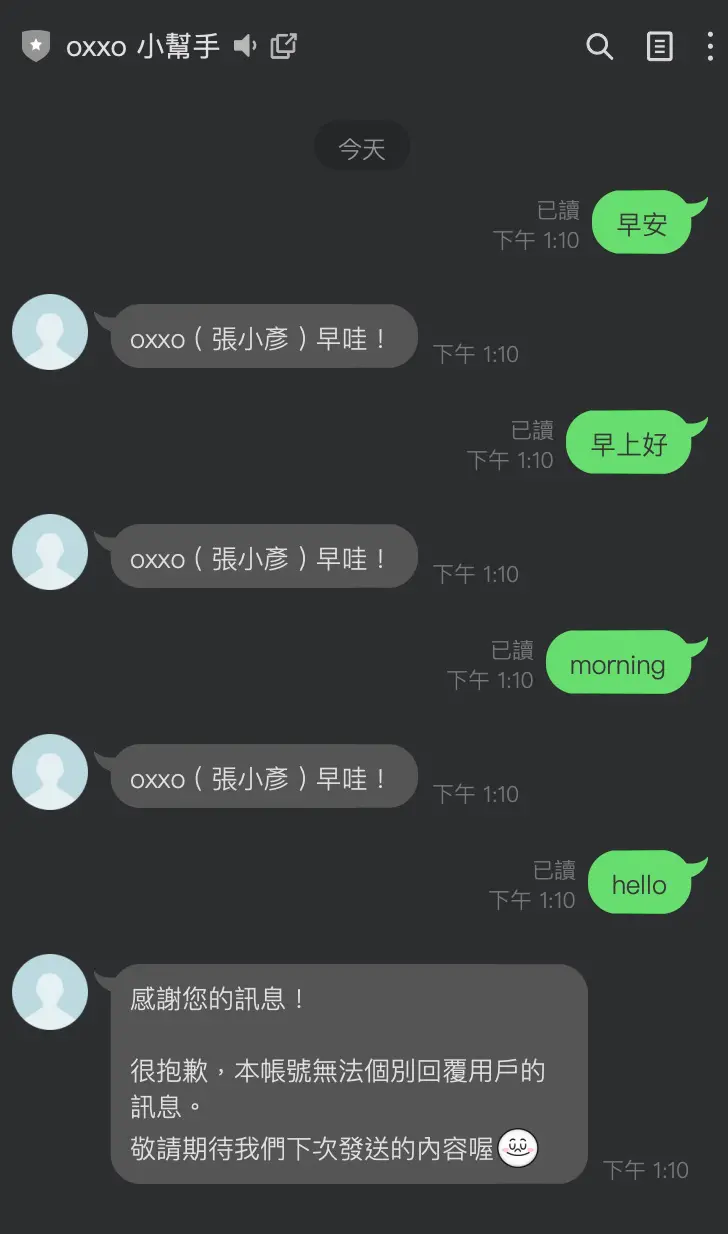Viewport: 728px width, 1234px height.
Task: Tap the Search icon in the header
Action: click(599, 46)
